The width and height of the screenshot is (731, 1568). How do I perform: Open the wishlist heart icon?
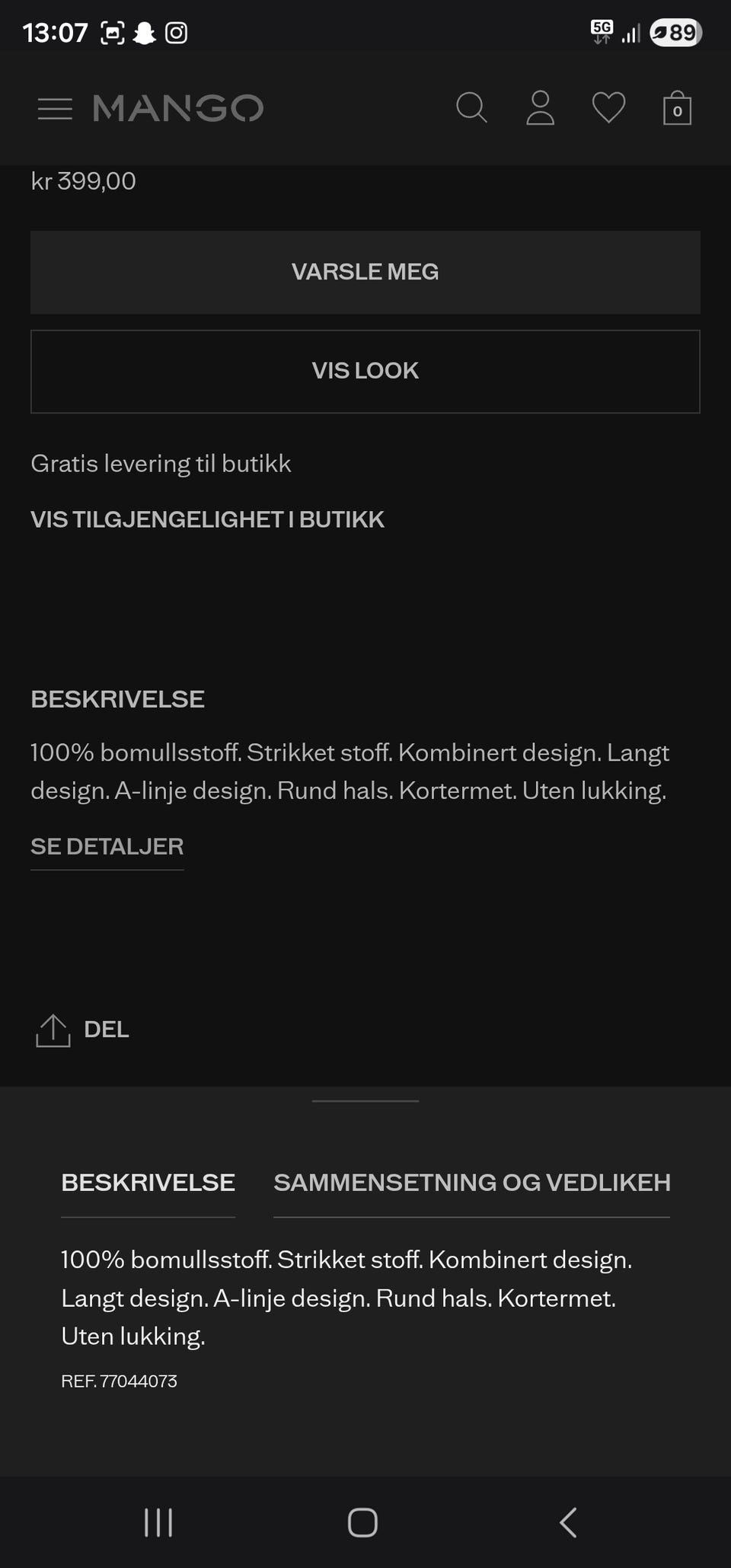coord(608,108)
